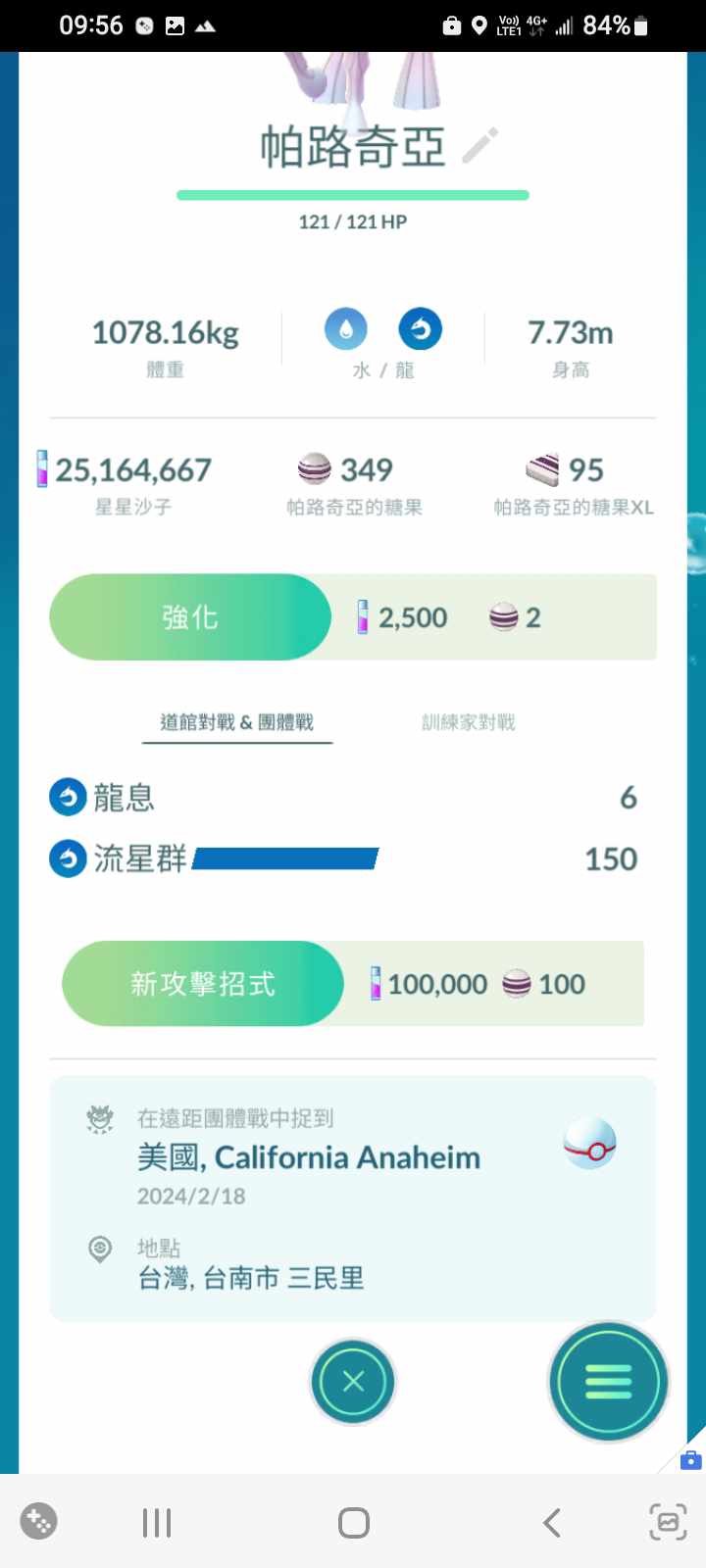Open the green hamburger menu button

[608, 1382]
